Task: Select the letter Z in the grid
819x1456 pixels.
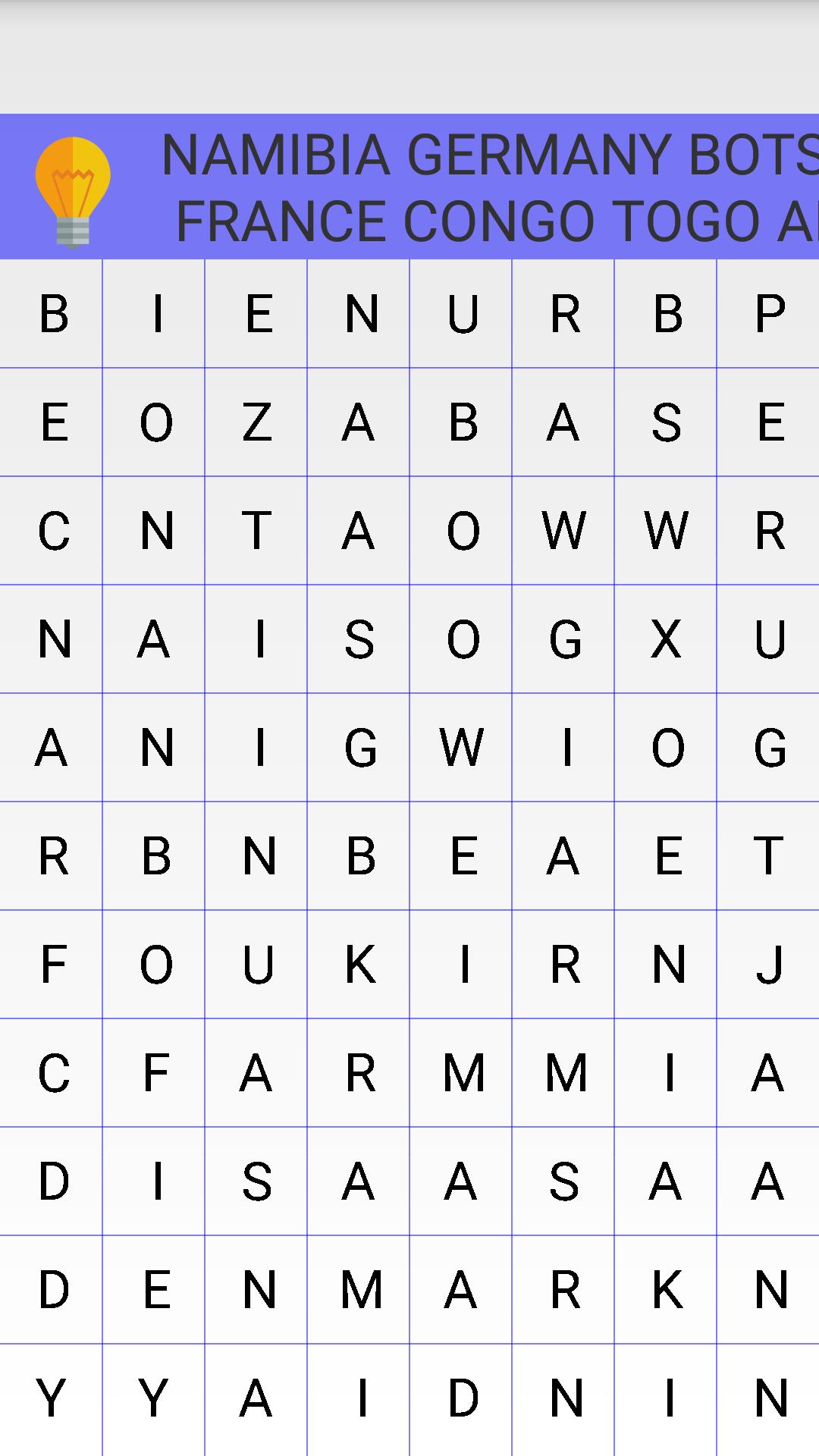Action: 257,422
